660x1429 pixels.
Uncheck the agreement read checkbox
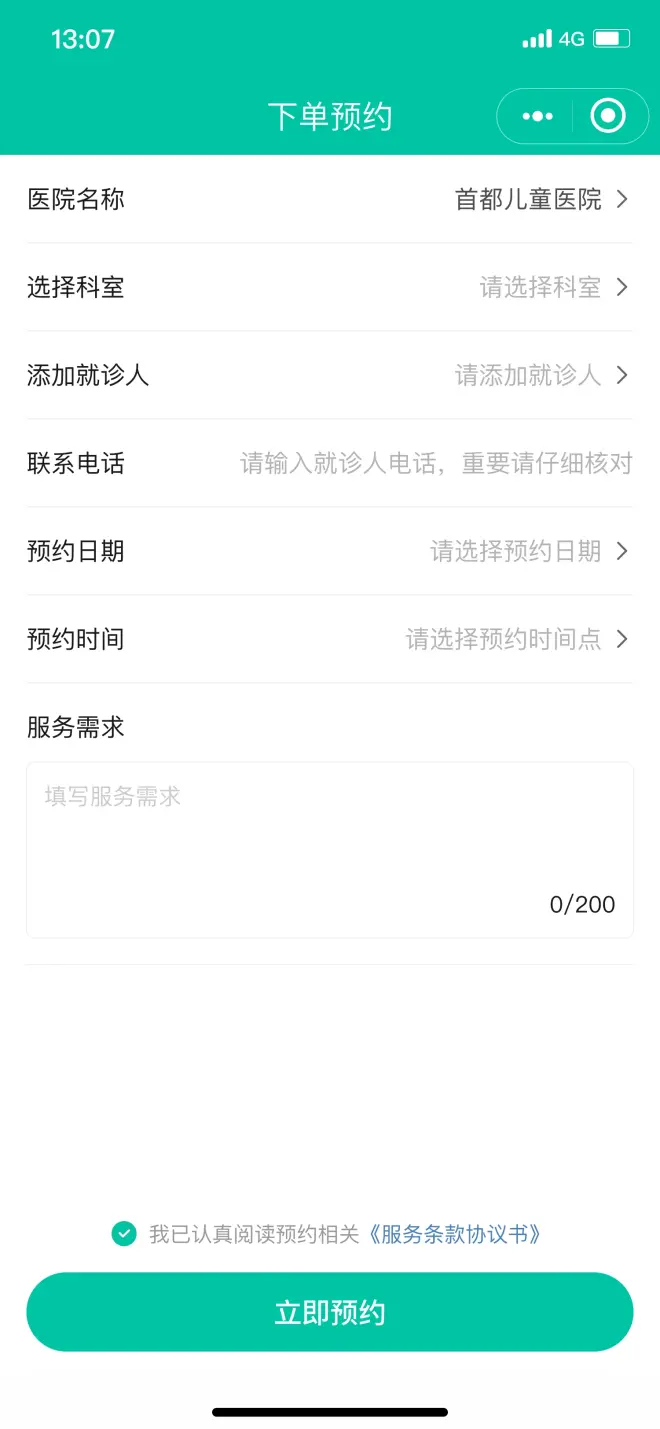point(124,1234)
